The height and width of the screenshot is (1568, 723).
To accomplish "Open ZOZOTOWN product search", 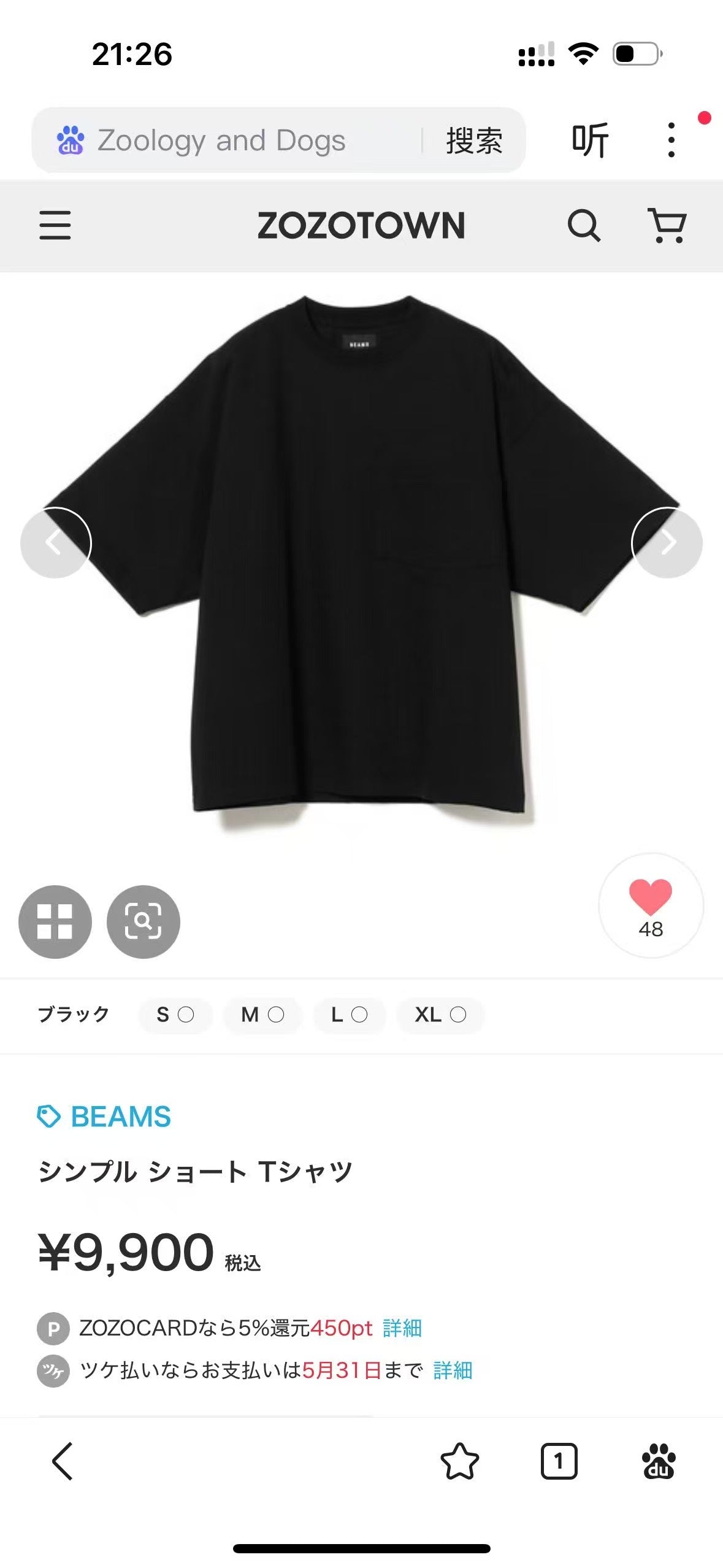I will pyautogui.click(x=583, y=225).
